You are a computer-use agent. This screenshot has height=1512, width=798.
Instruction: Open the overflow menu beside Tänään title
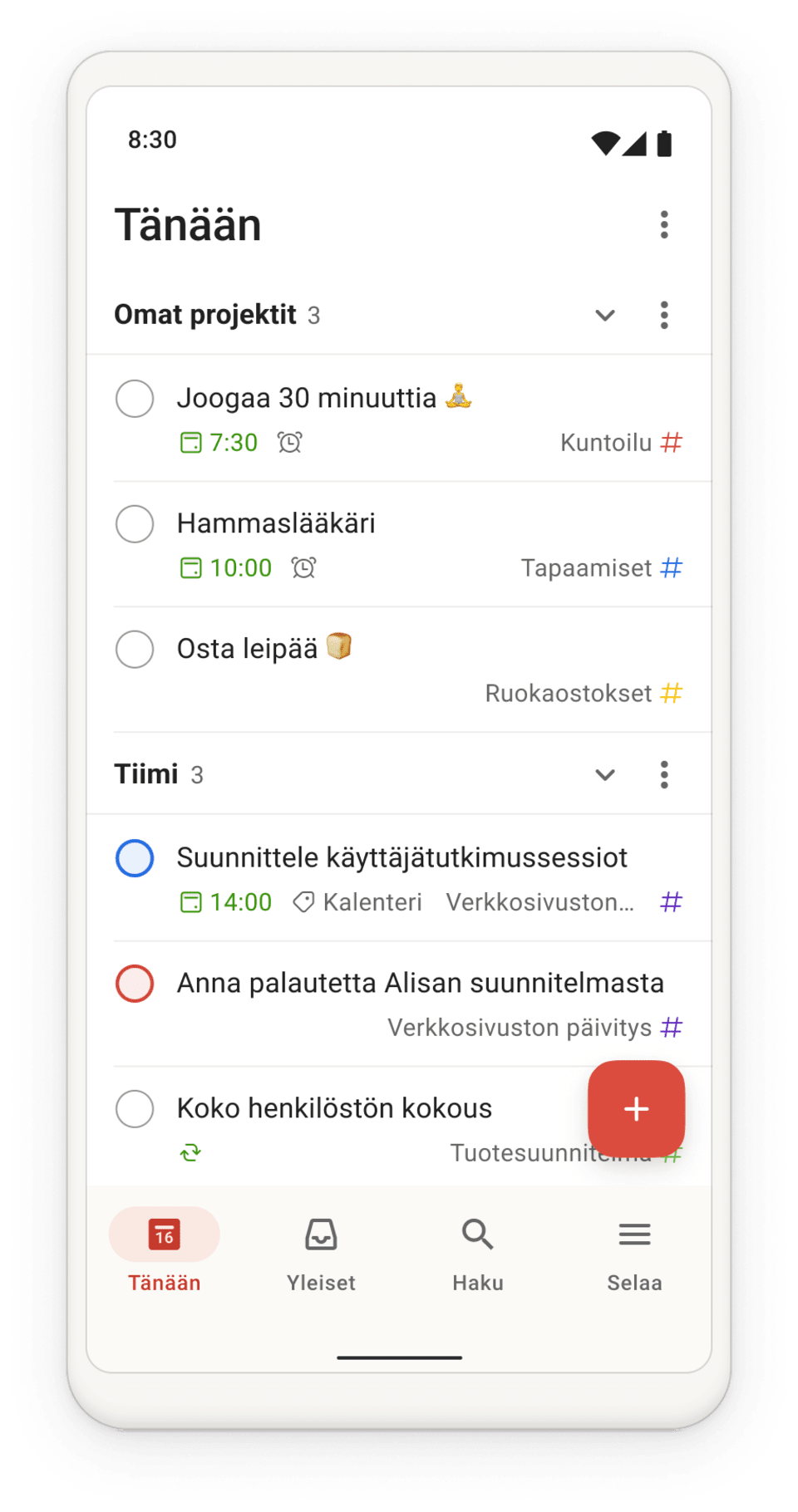pyautogui.click(x=663, y=224)
